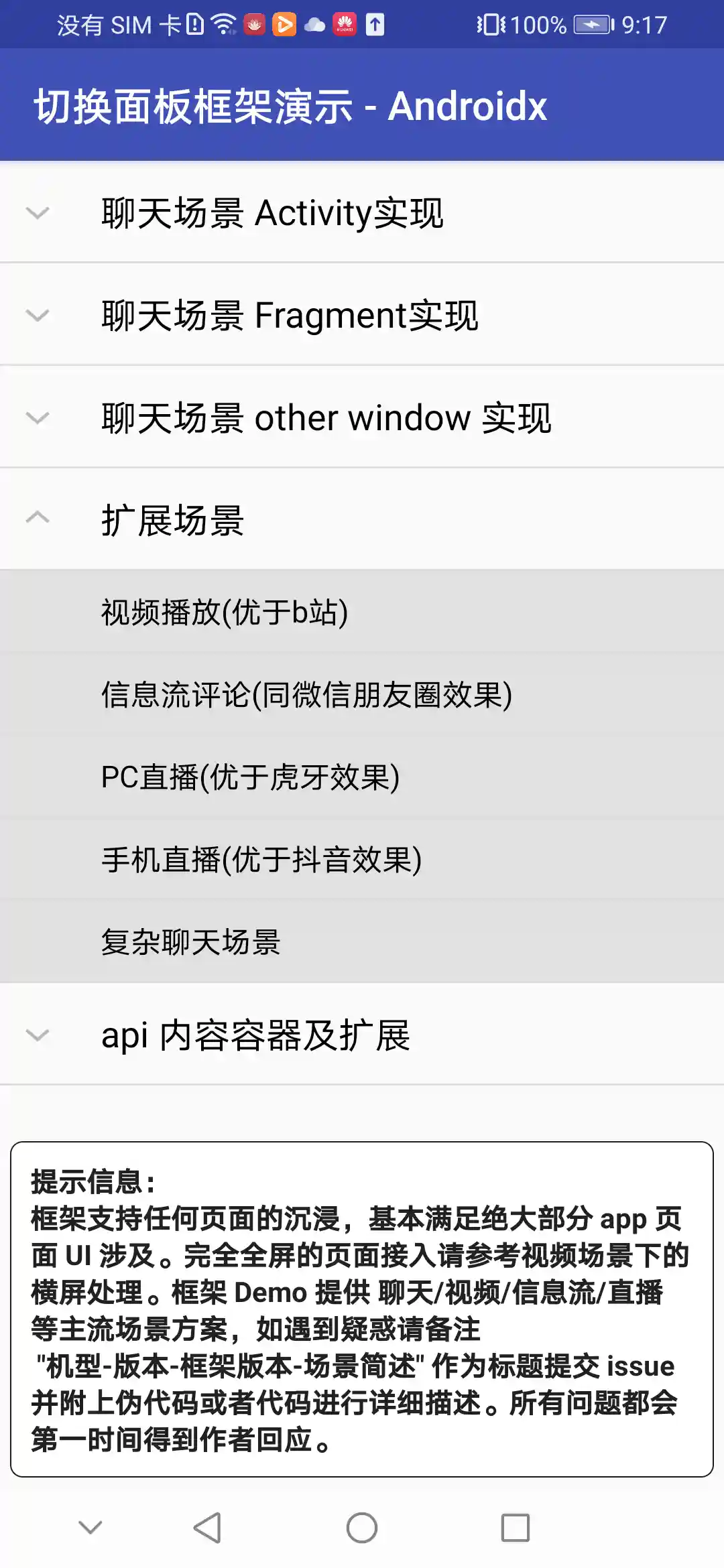Open the recent apps view

click(x=516, y=1528)
